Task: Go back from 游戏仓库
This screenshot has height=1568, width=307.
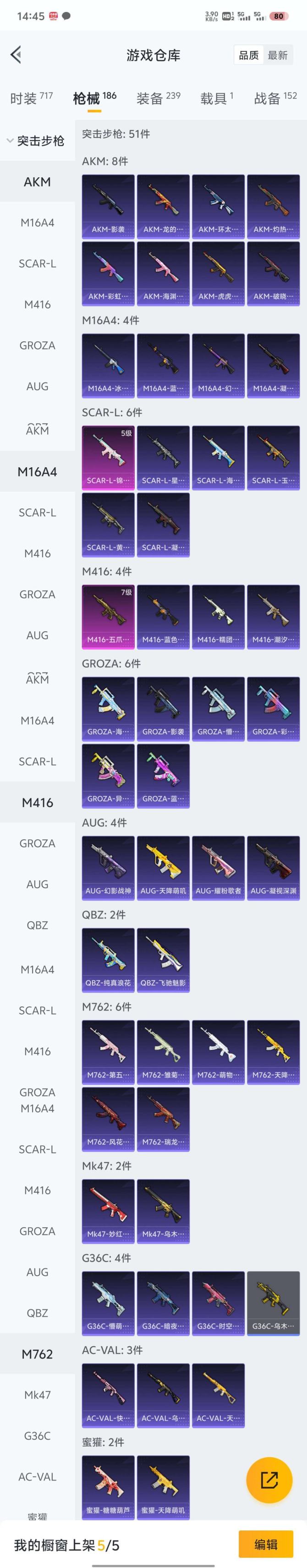Action: 16,55
